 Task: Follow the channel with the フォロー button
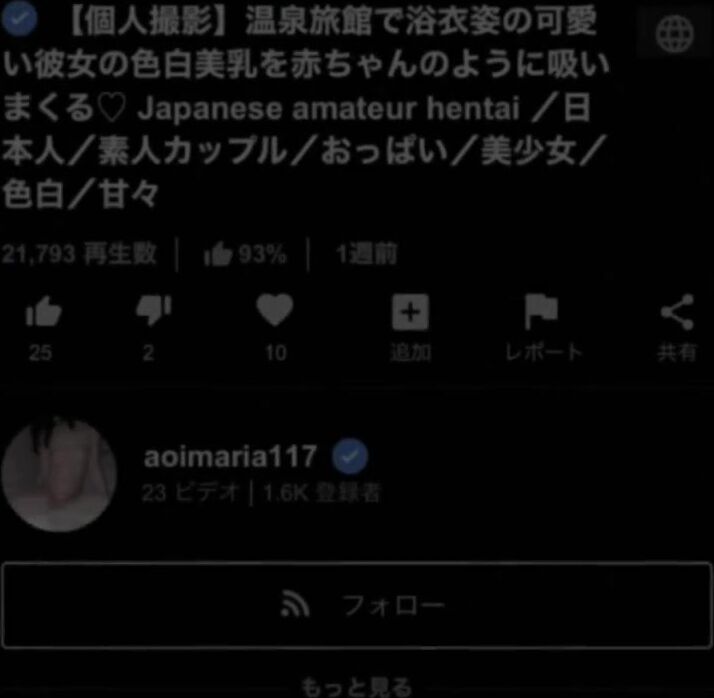[x=357, y=605]
